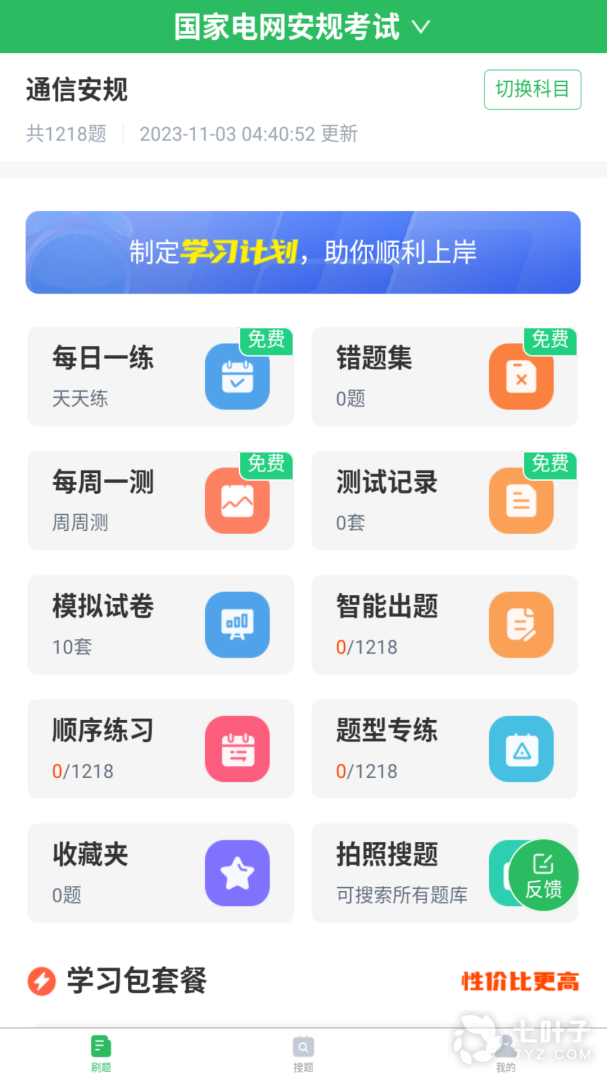Viewport: 607px width, 1080px height.
Task: Switch to the 搜题 tab
Action: [303, 1055]
